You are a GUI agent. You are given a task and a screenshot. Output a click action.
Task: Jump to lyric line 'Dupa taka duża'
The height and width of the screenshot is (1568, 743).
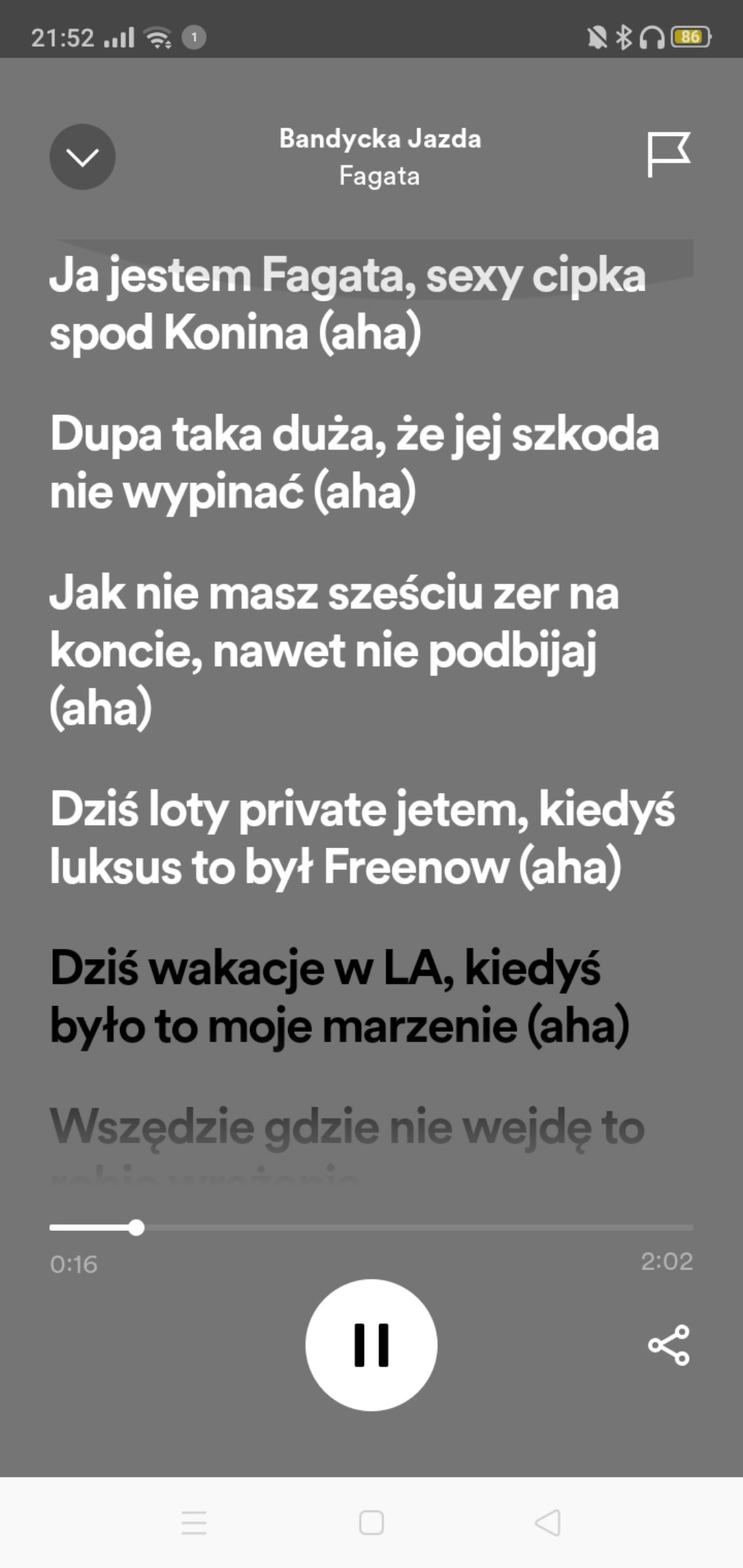(354, 462)
